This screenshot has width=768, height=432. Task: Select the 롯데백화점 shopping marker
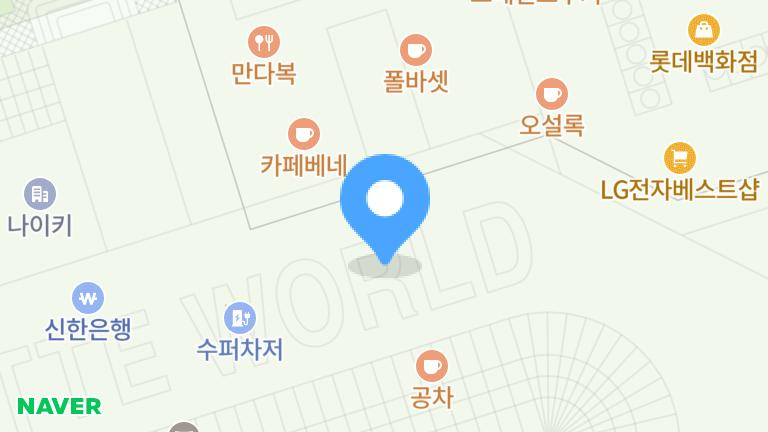coord(704,30)
